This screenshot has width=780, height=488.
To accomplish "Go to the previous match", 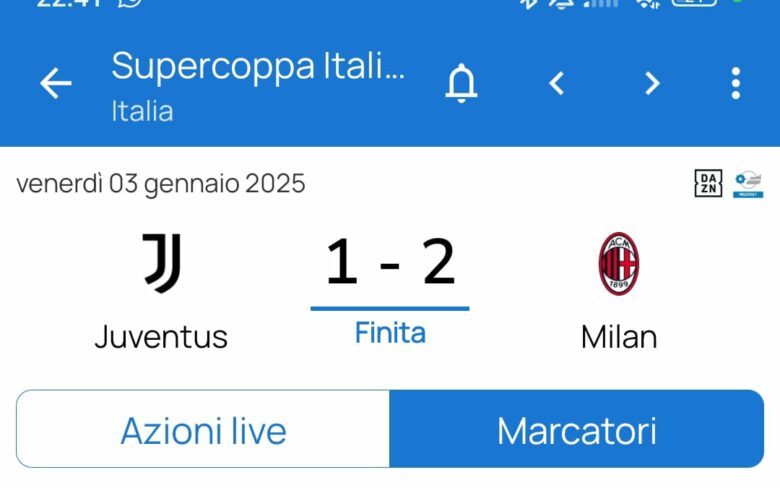I will tap(557, 84).
